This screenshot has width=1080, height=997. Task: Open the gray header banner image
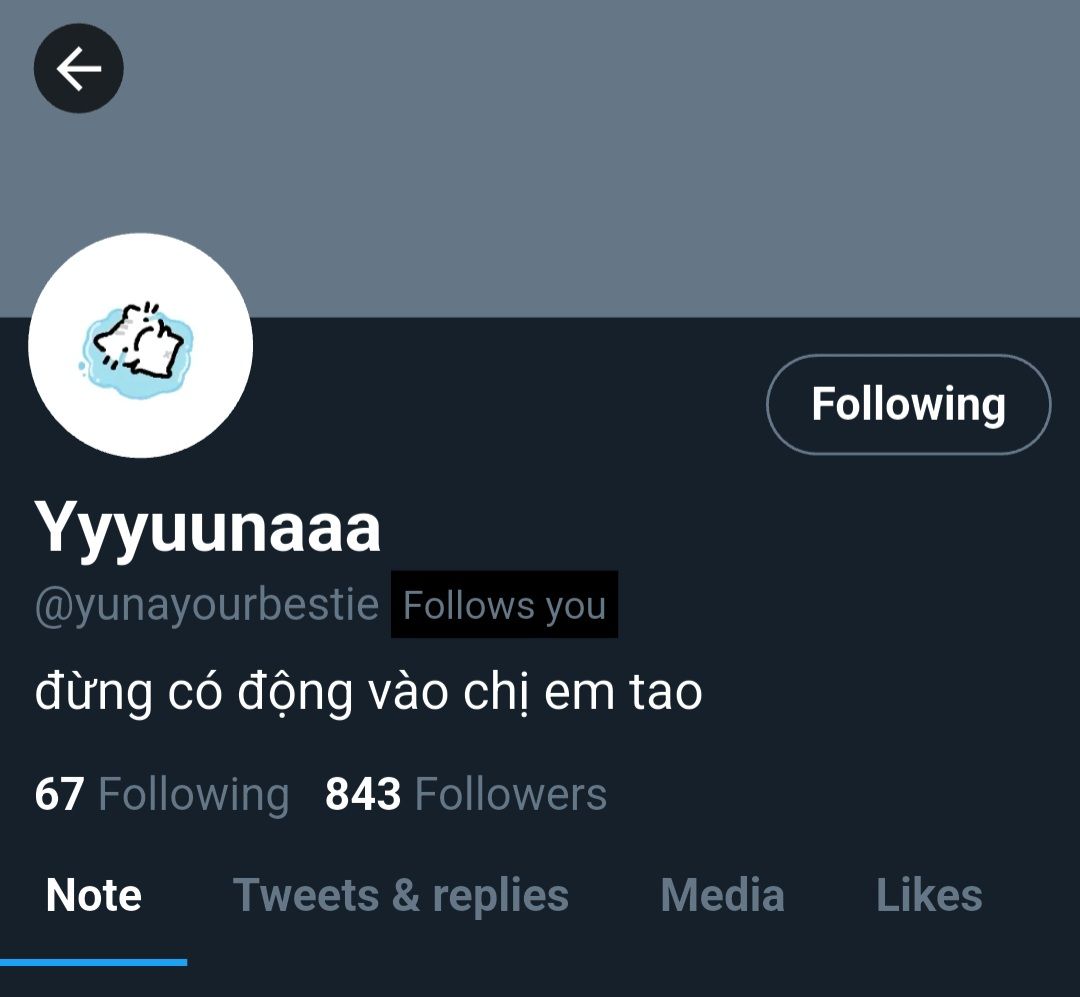(x=600, y=150)
